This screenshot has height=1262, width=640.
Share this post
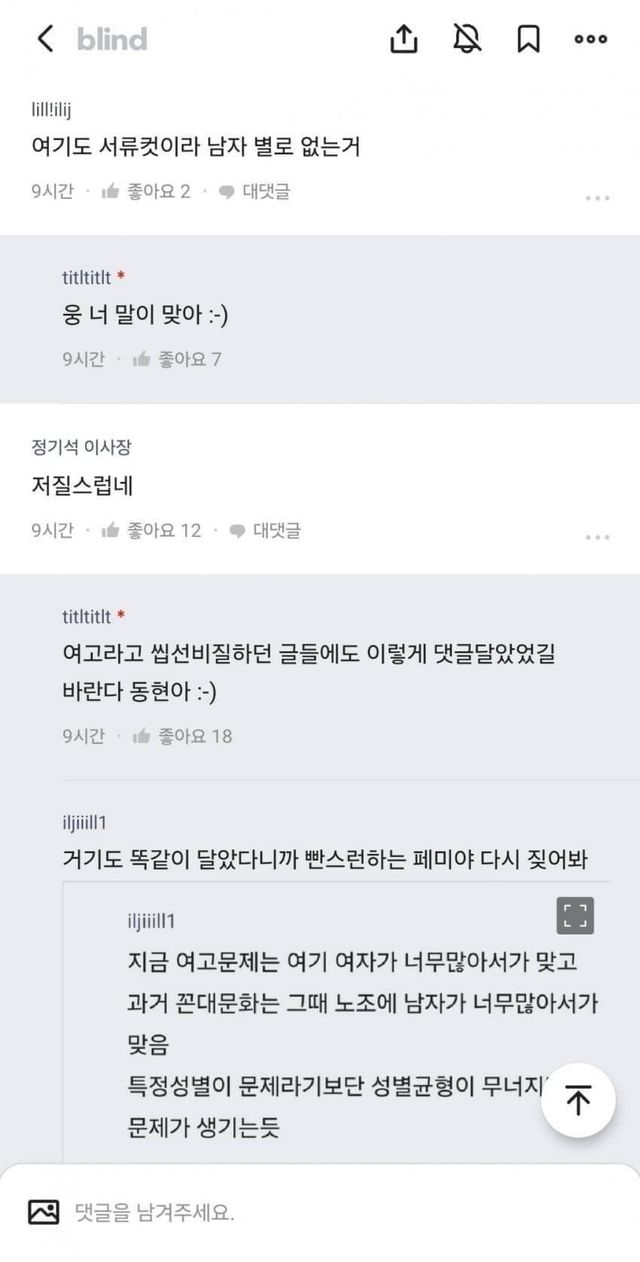(403, 39)
